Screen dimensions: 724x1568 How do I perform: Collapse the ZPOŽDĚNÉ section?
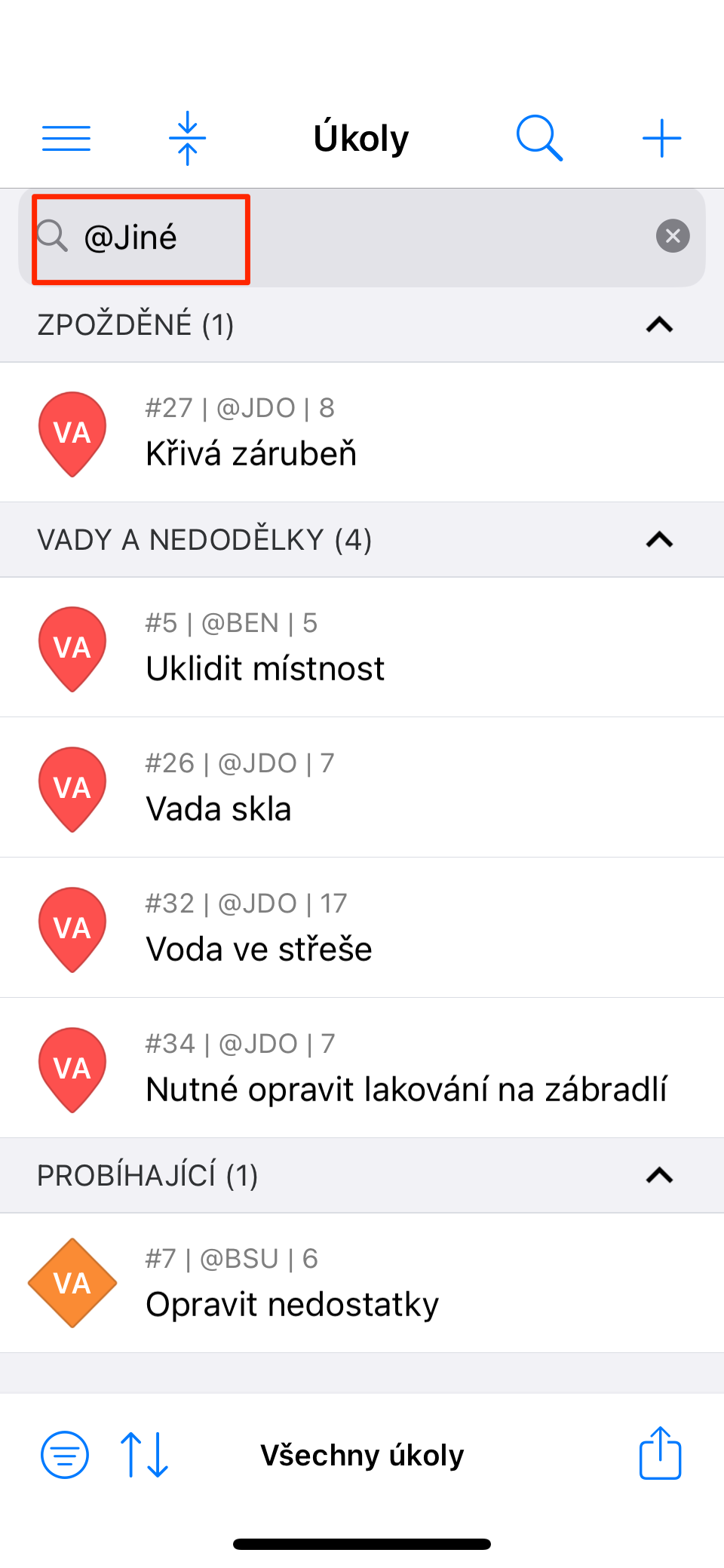(x=659, y=325)
